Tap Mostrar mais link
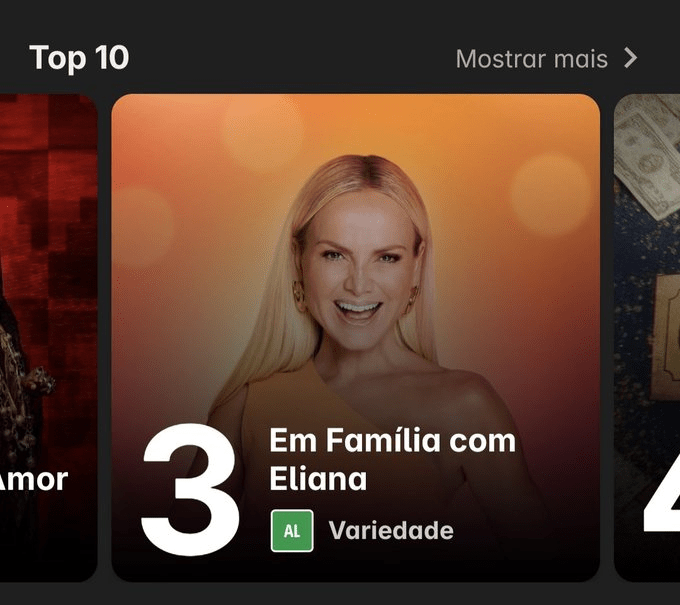Image resolution: width=680 pixels, height=605 pixels. point(545,59)
